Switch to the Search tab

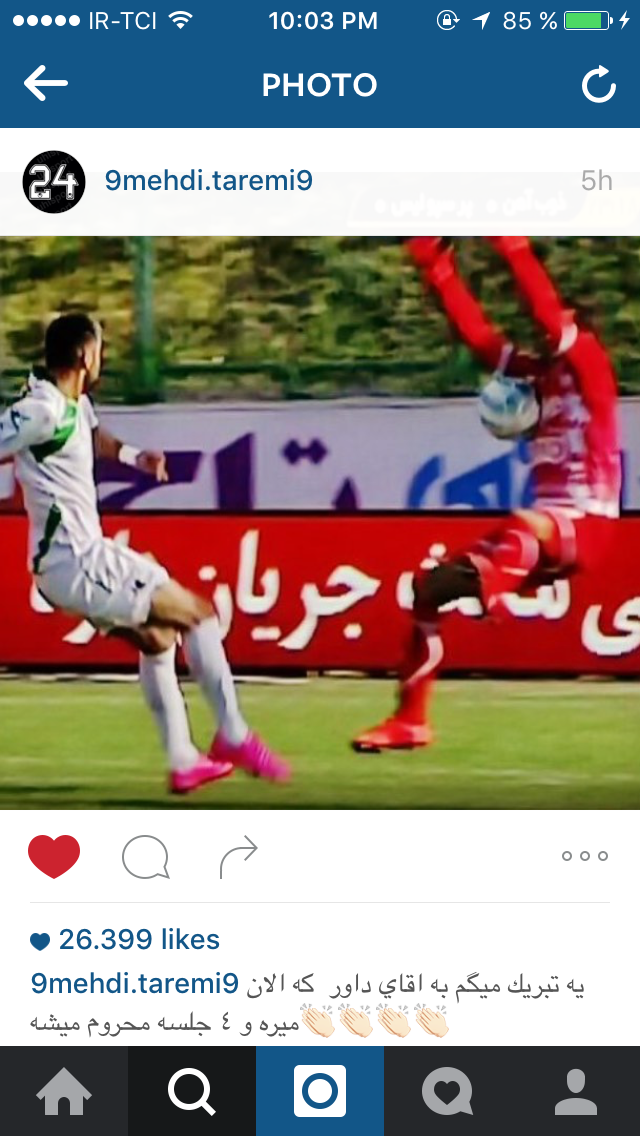tap(192, 1091)
